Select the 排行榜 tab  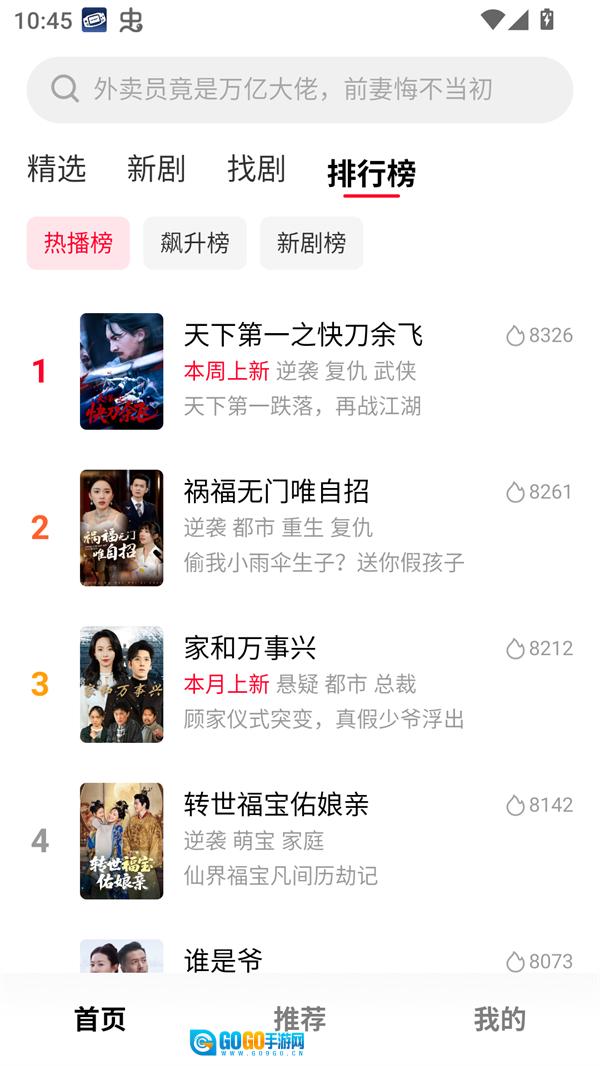[371, 173]
